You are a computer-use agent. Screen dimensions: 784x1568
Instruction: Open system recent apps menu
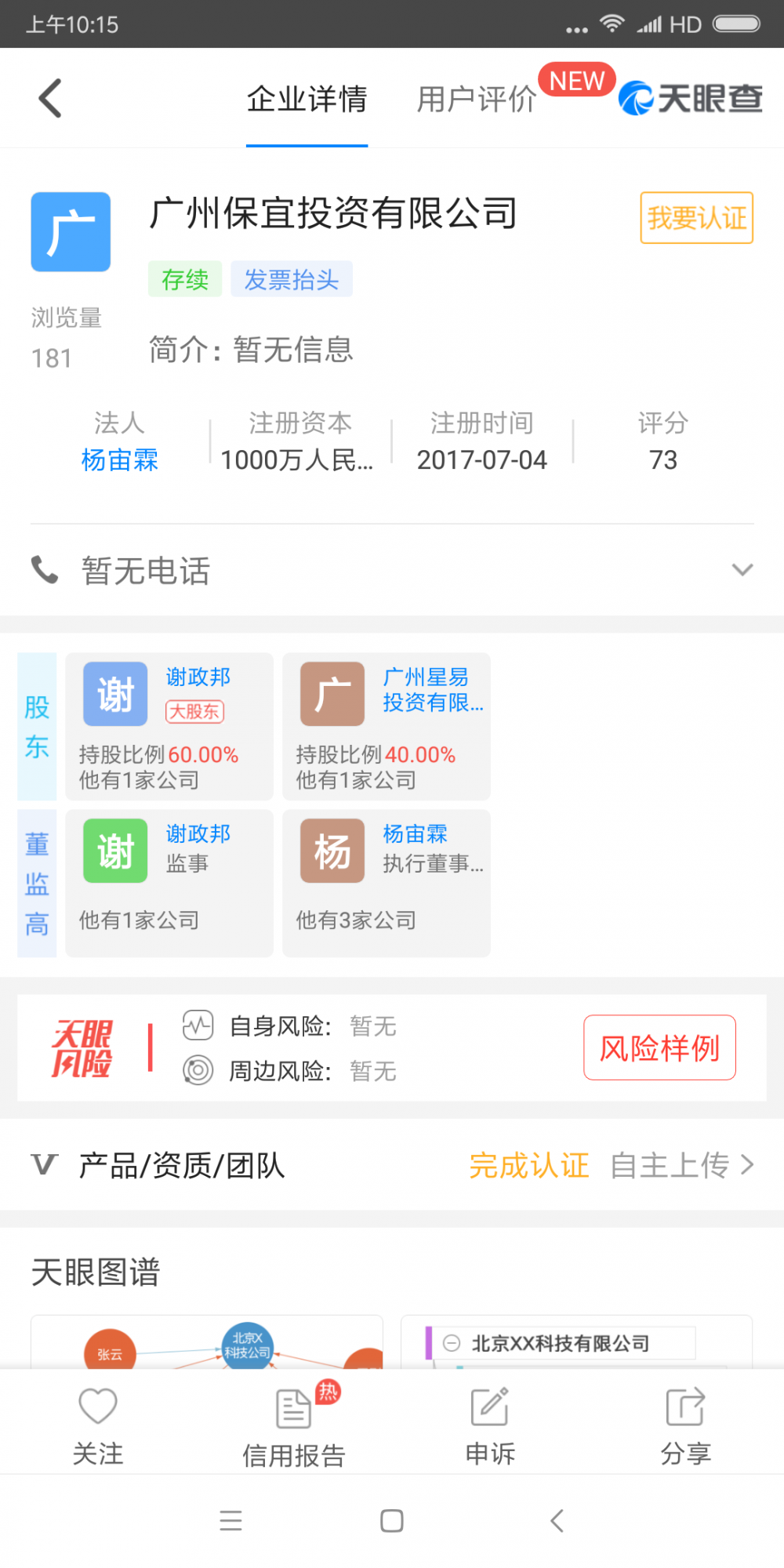[x=230, y=1521]
